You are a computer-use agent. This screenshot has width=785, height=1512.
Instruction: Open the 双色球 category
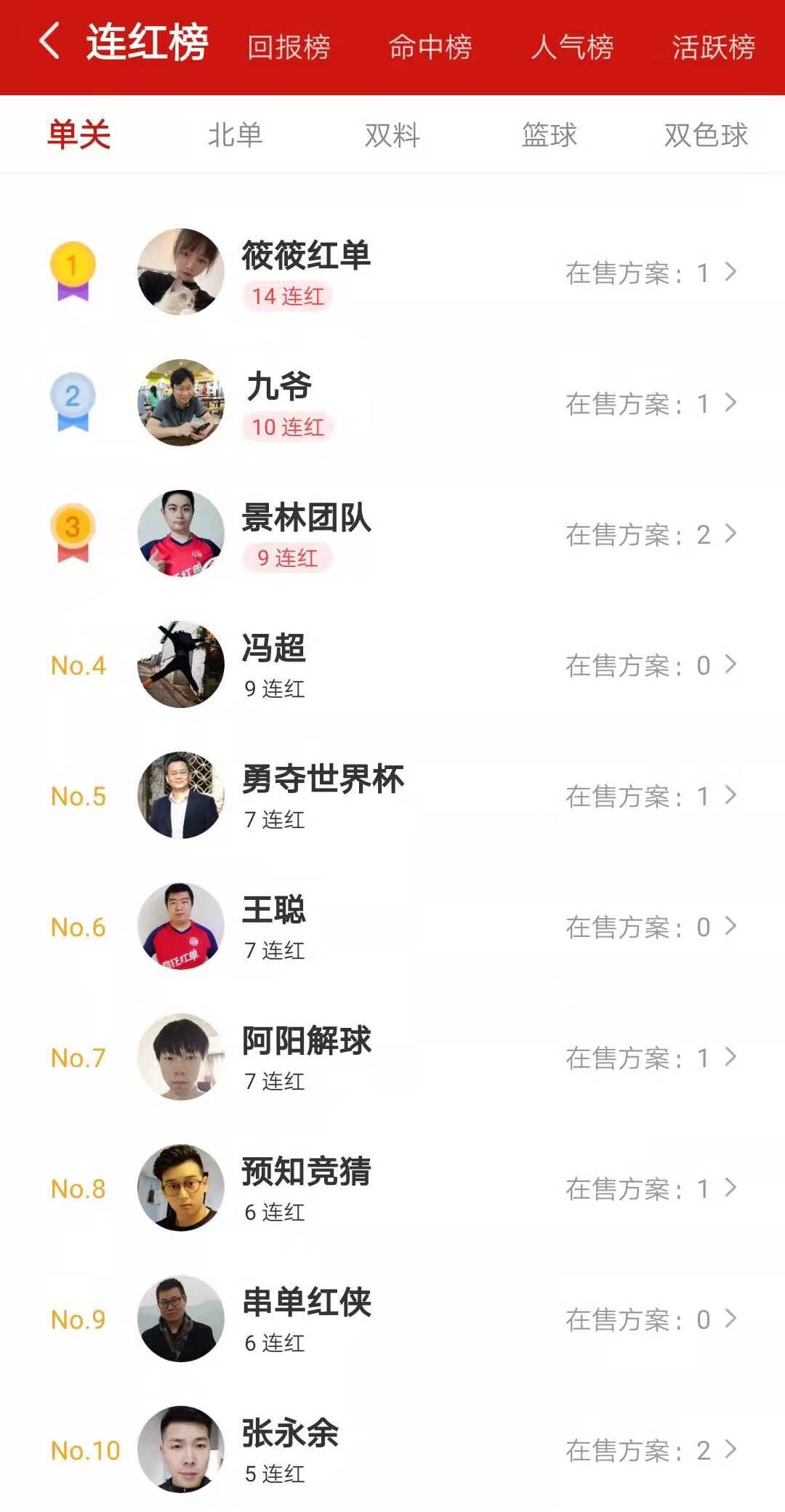[x=705, y=135]
